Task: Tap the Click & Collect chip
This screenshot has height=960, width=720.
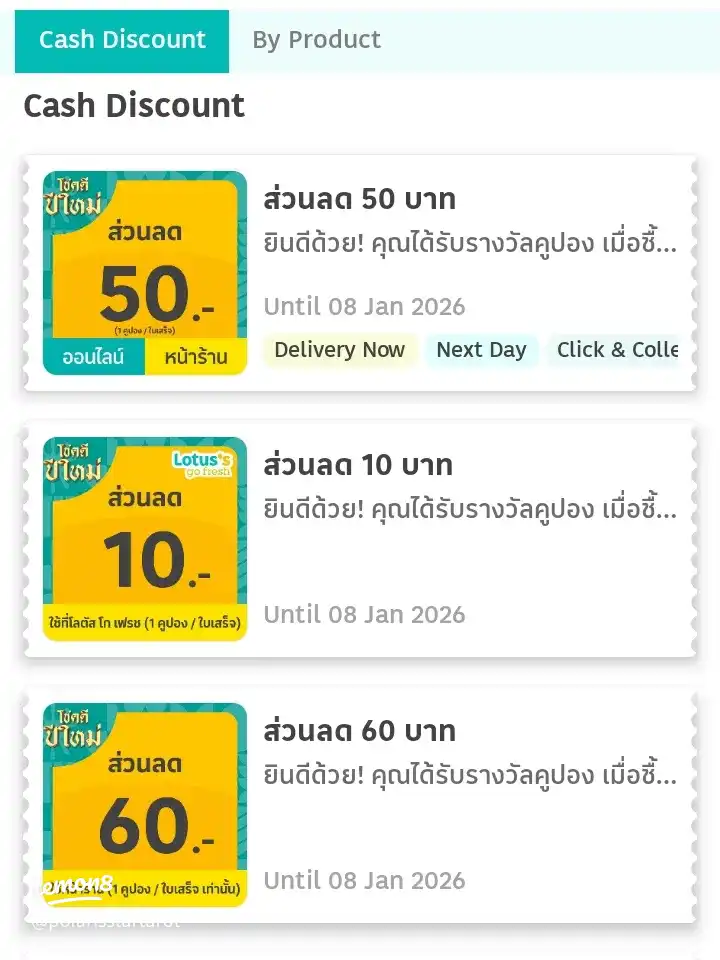Action: tap(616, 350)
